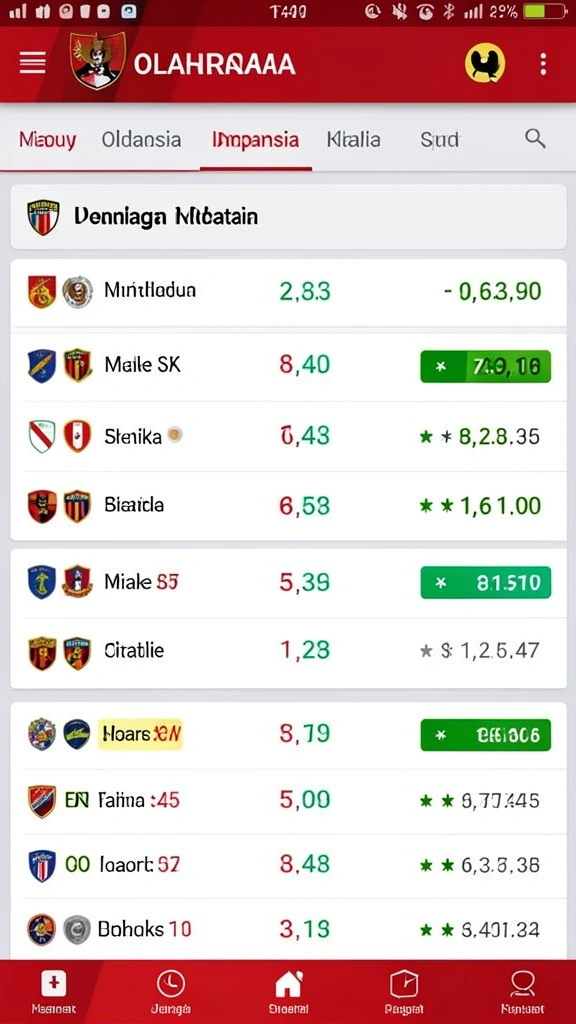Image resolution: width=576 pixels, height=1024 pixels.
Task: Open the Maile SK match row
Action: pyautogui.click(x=289, y=364)
